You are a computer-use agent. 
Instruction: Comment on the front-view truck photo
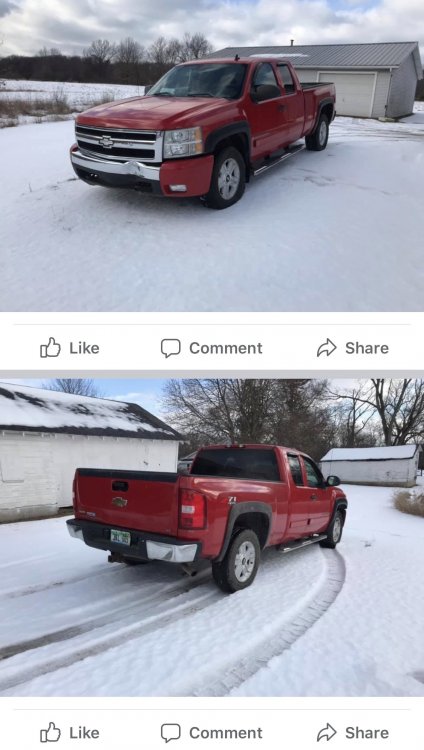[212, 348]
